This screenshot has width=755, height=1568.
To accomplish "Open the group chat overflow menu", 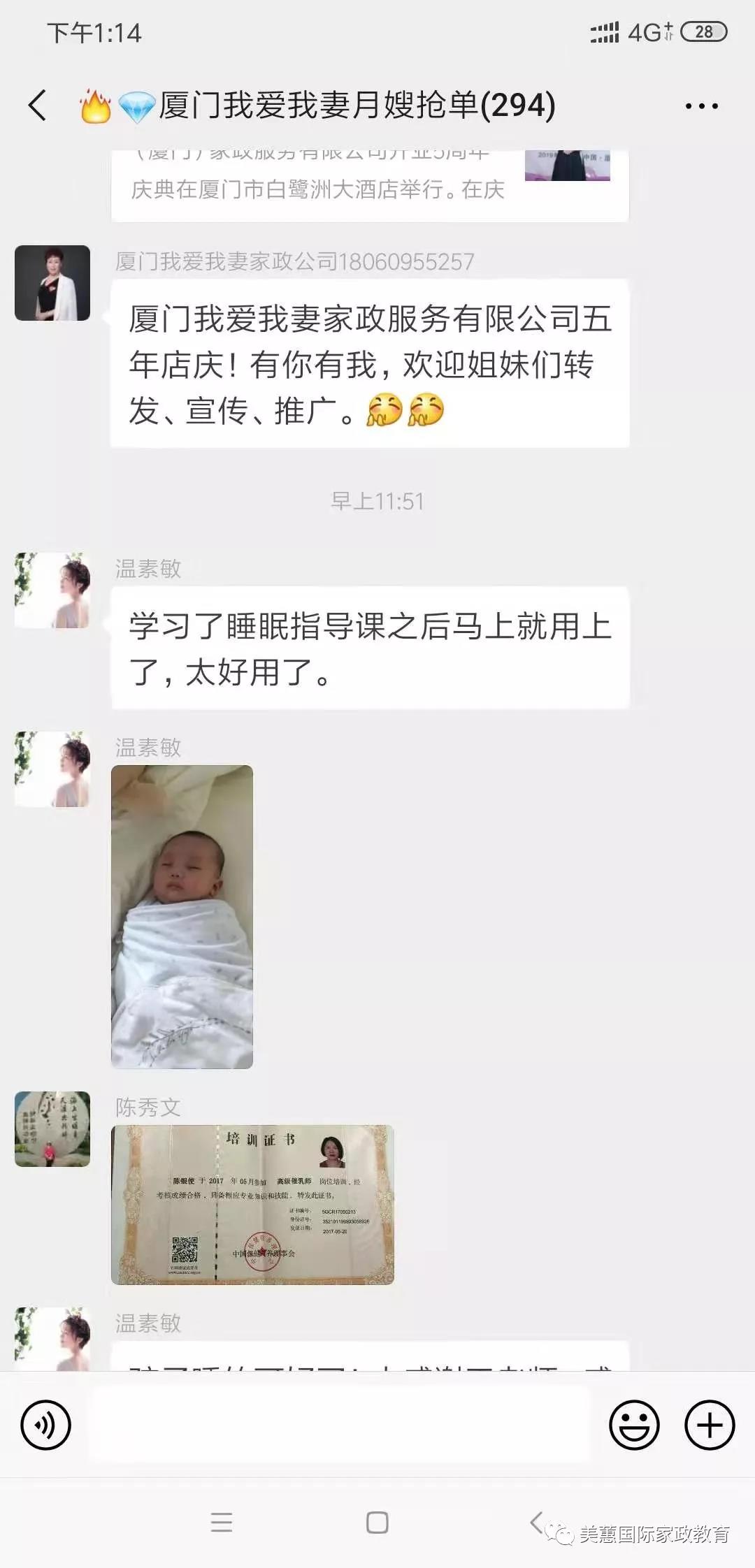I will point(701,106).
